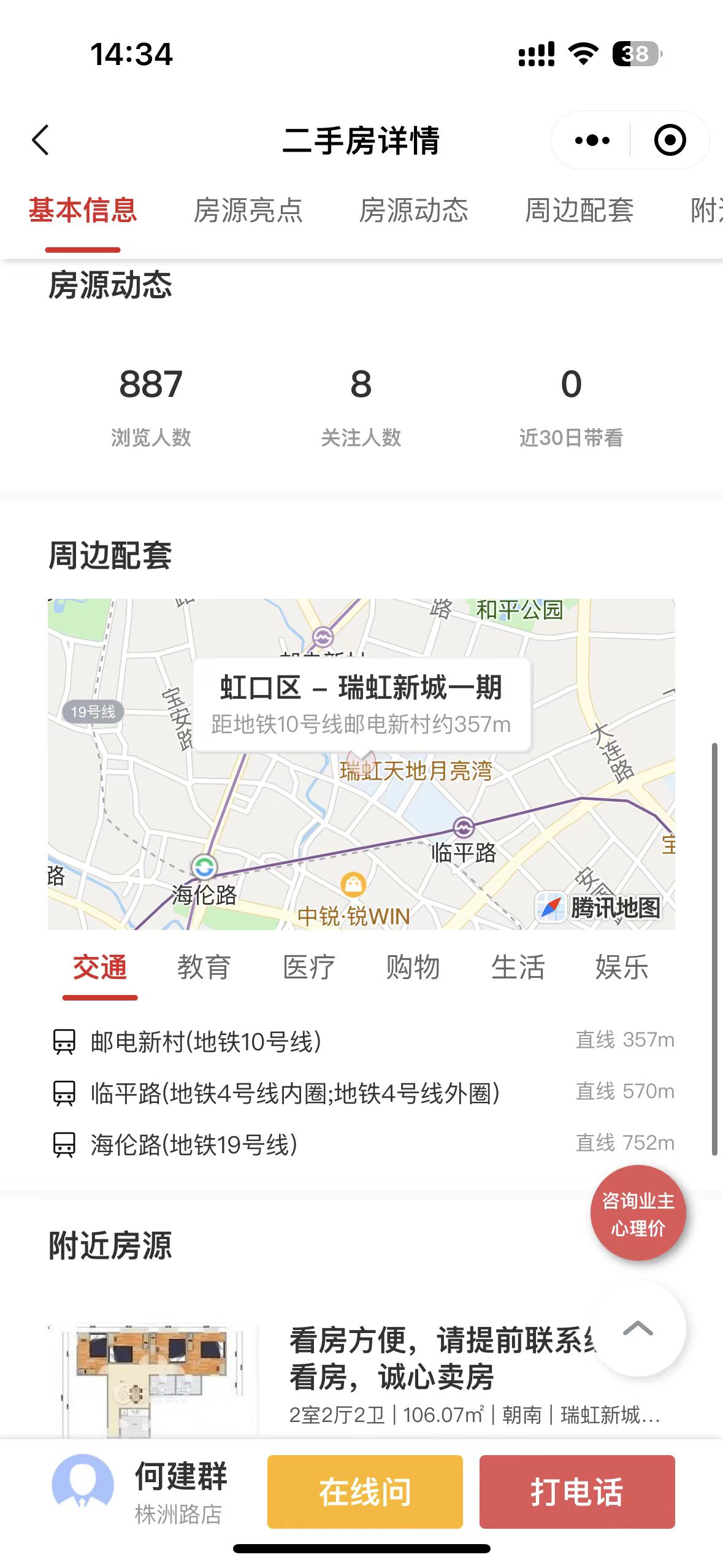Viewport: 723px width, 1568px height.
Task: Return to top with the up arrow
Action: click(x=638, y=1328)
